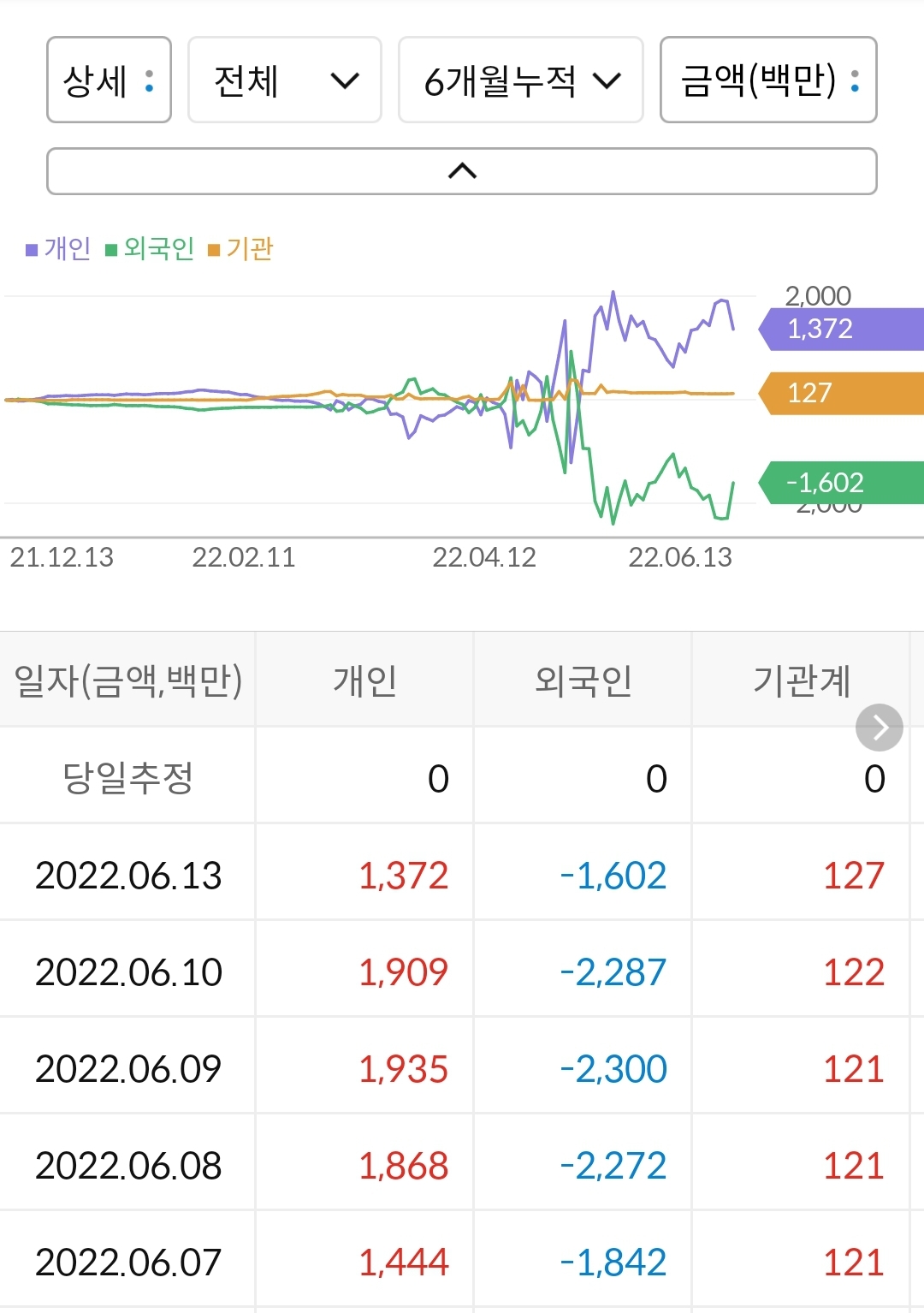Click the orange 기관 legend square
The image size is (924, 1313).
216,249
